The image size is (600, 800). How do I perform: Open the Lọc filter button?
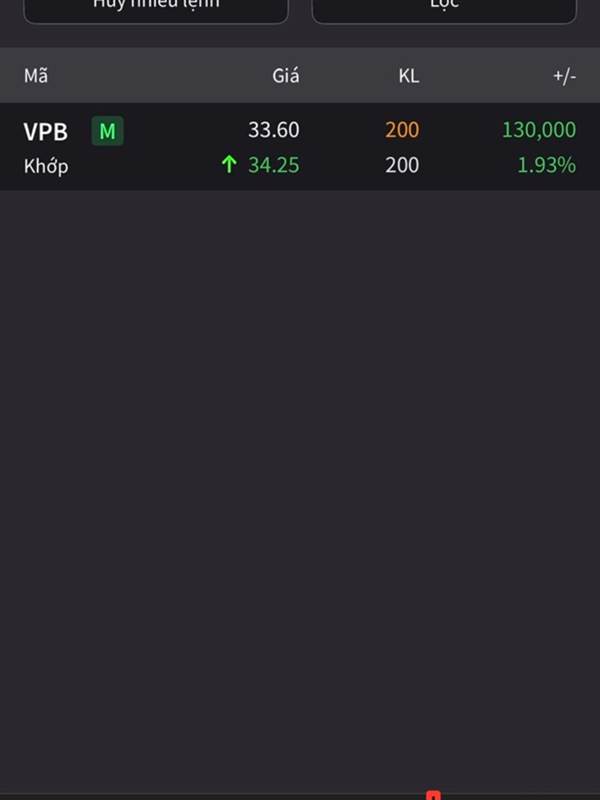(444, 8)
